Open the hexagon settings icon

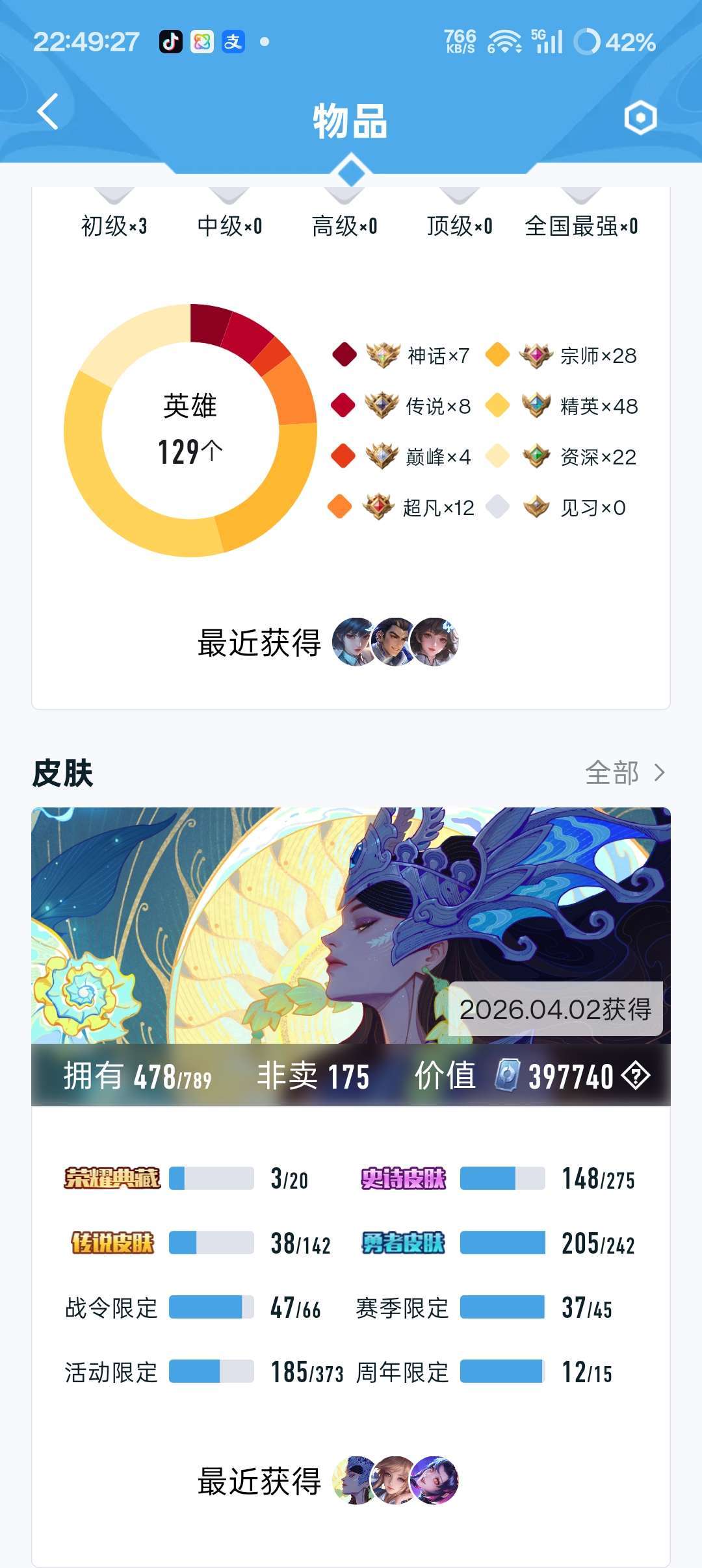tap(640, 118)
